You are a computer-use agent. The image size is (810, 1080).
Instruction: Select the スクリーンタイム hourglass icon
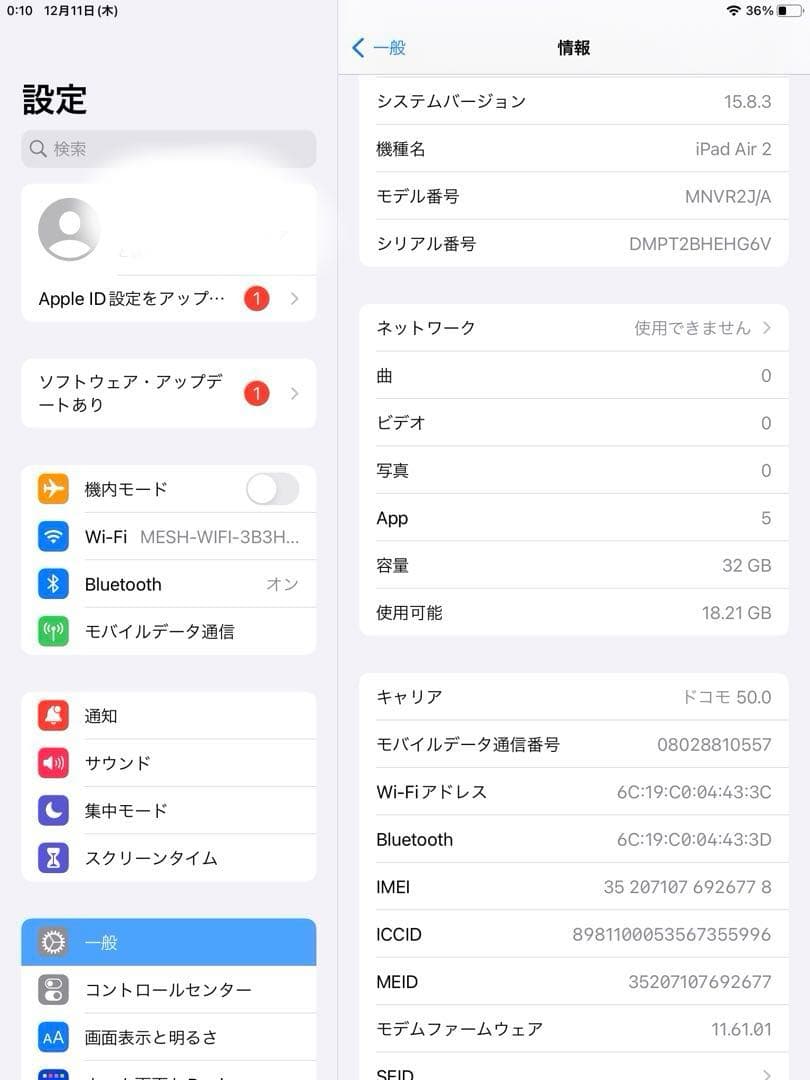point(51,858)
